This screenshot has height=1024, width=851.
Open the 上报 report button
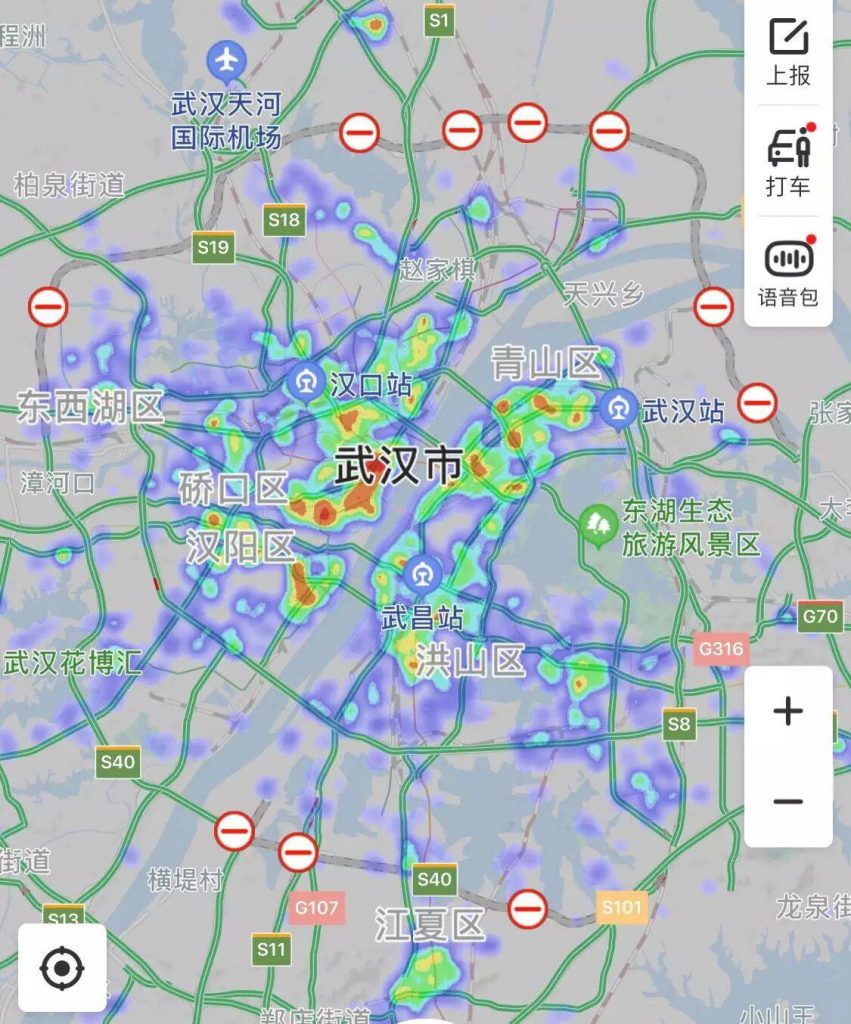coord(788,50)
